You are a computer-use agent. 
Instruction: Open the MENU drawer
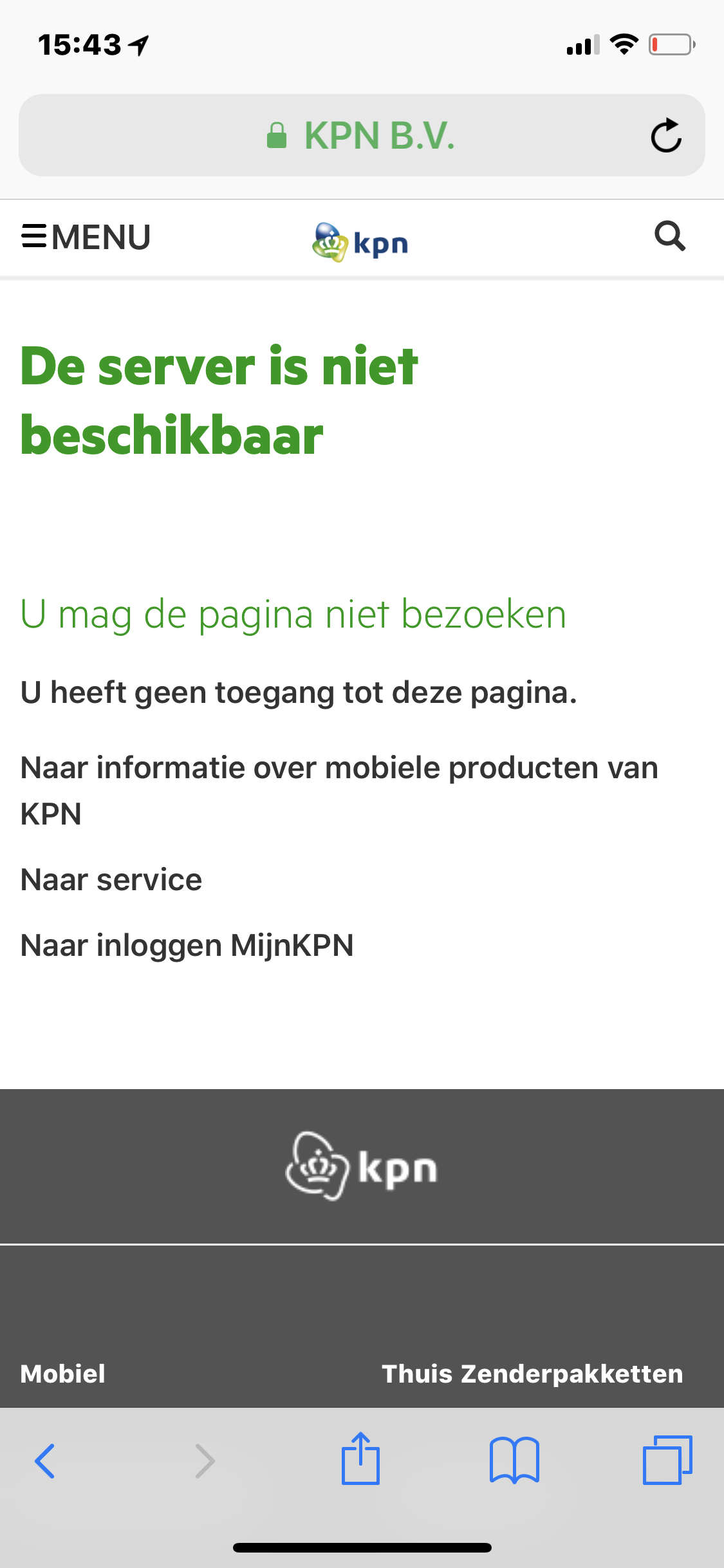86,237
